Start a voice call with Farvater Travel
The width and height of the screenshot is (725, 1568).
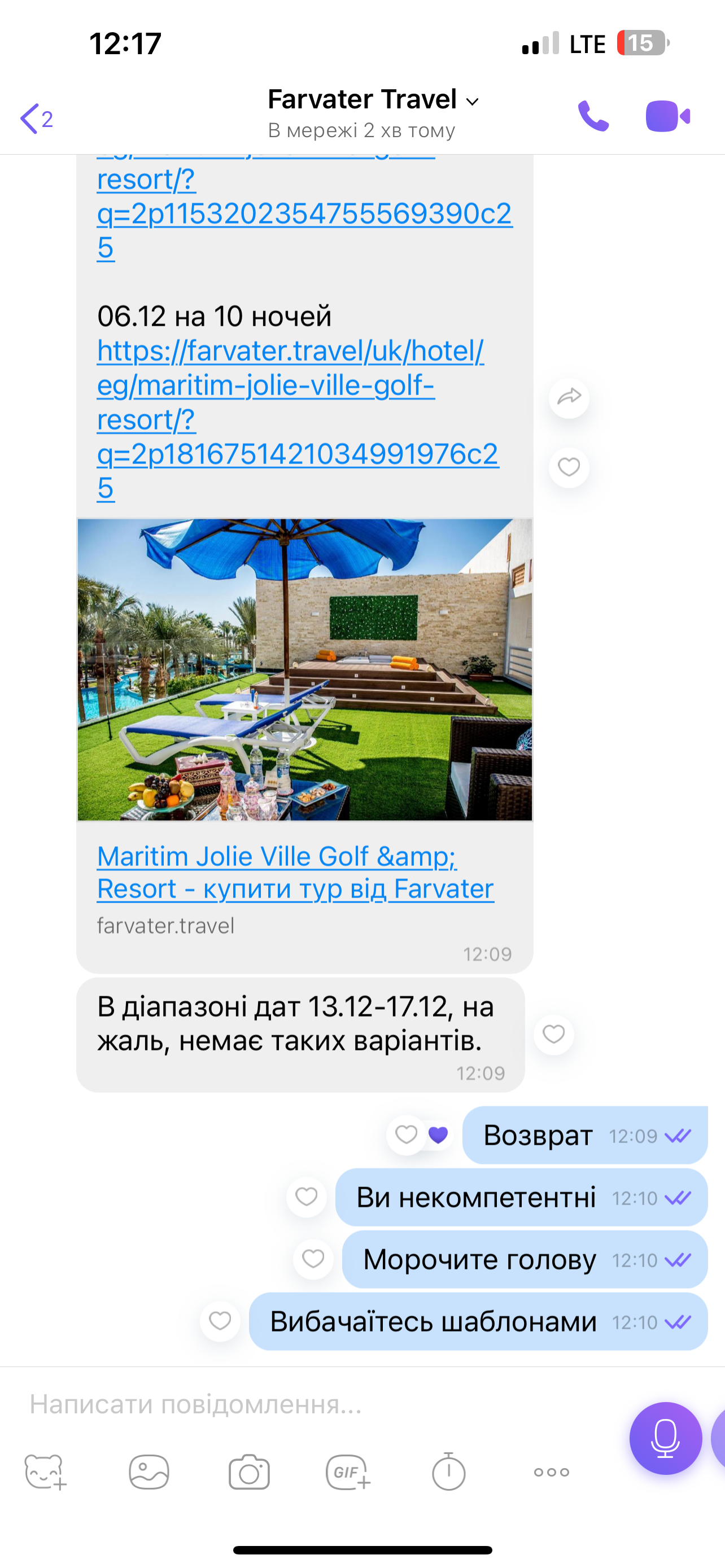[592, 116]
